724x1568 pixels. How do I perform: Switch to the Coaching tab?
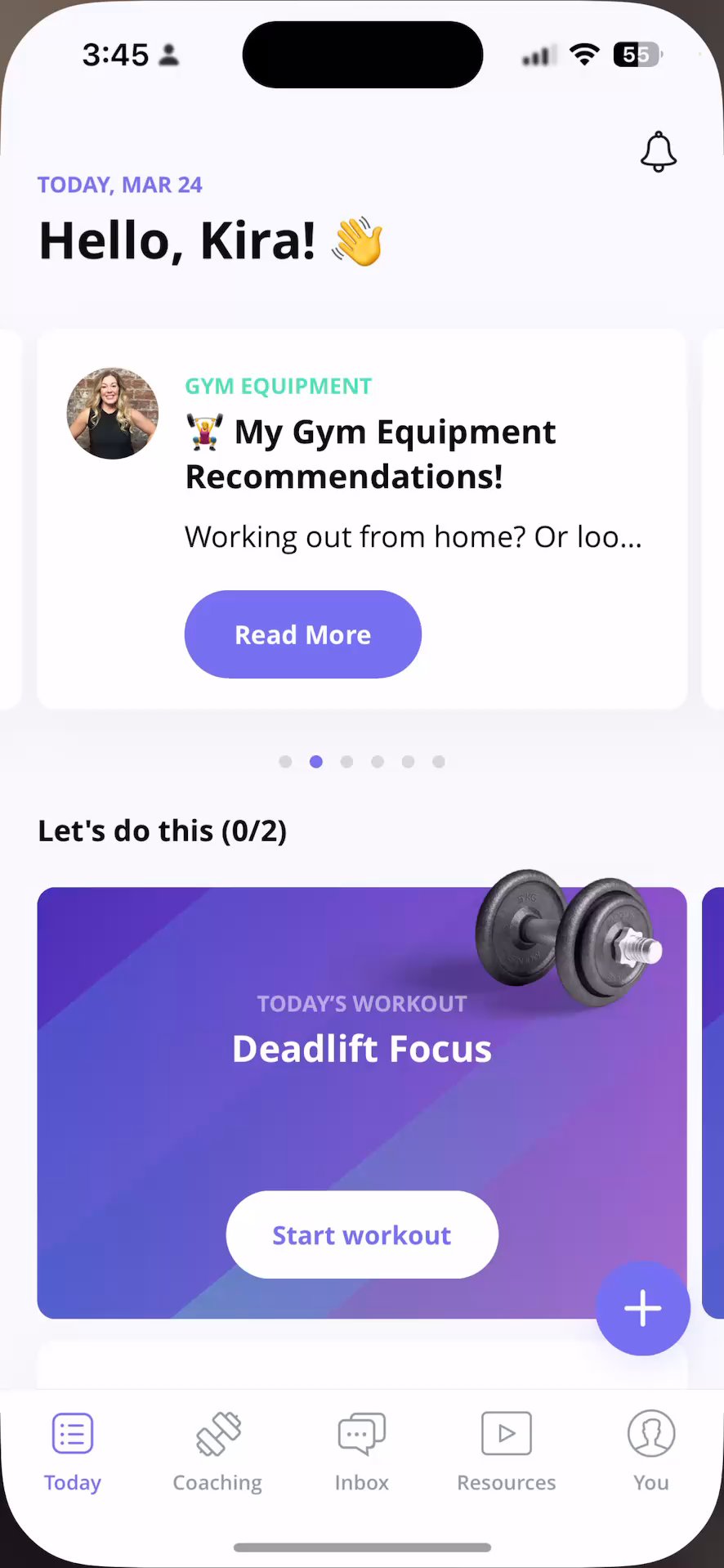pyautogui.click(x=217, y=1452)
